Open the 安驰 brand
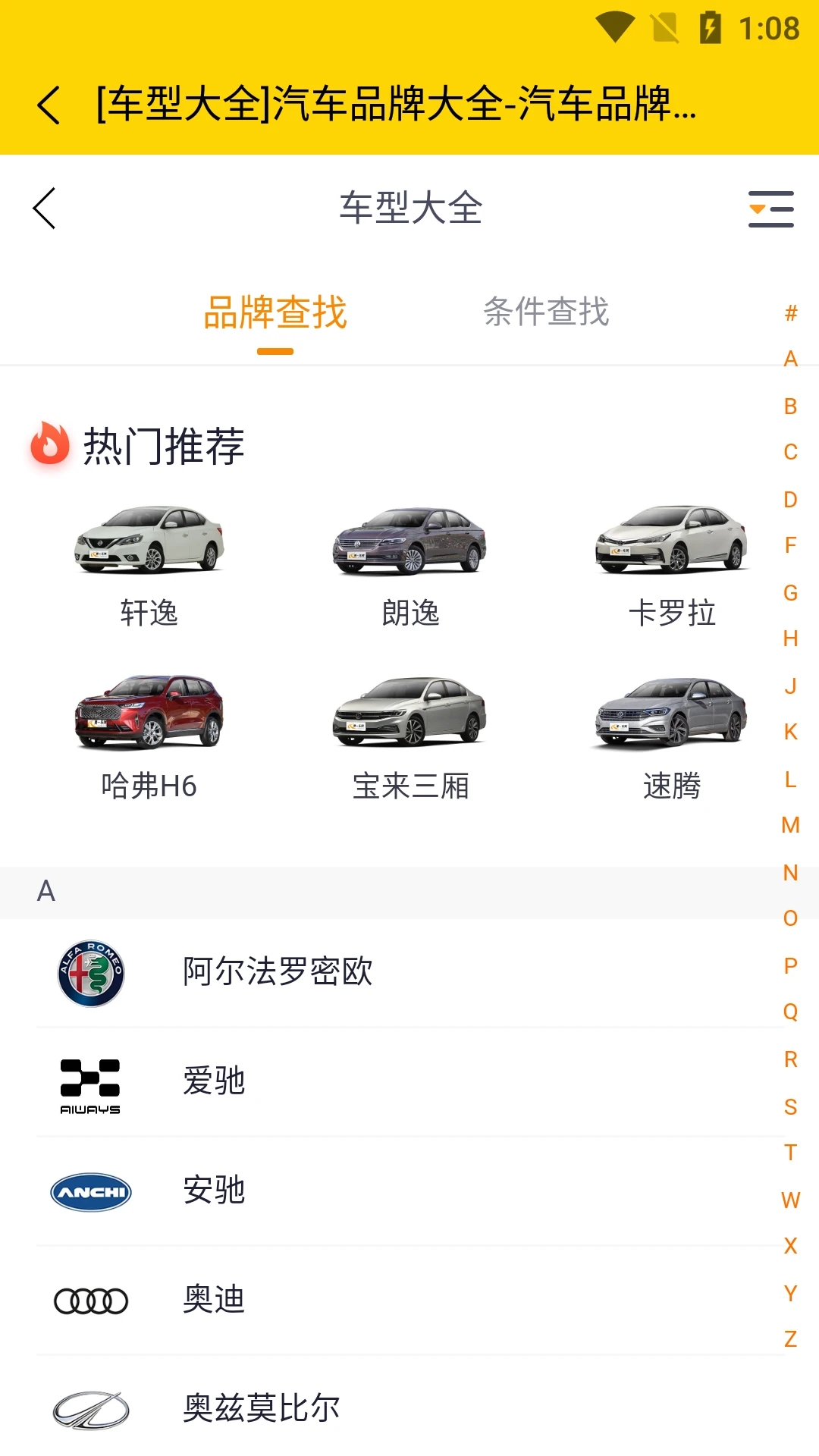The width and height of the screenshot is (819, 1456). coord(214,1191)
